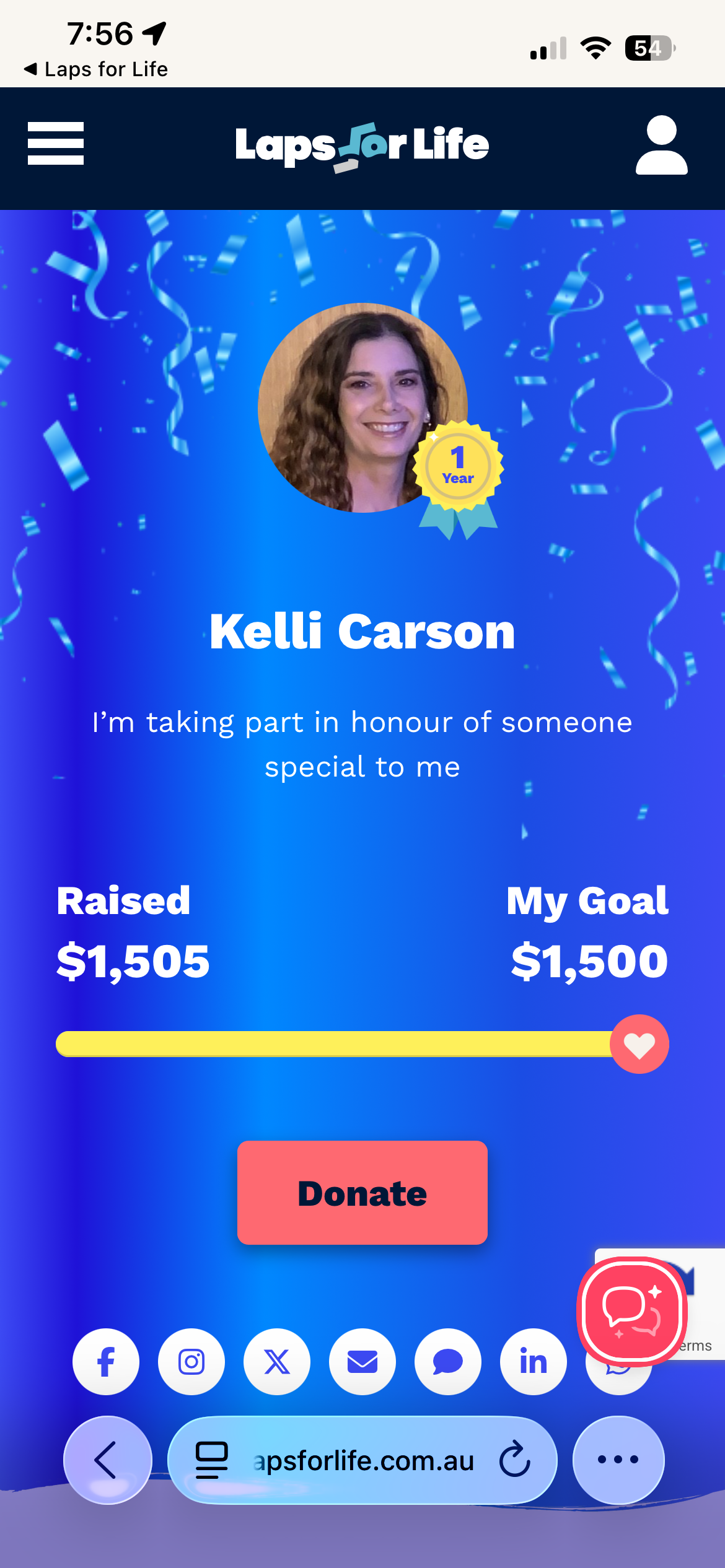The height and width of the screenshot is (1568, 725).
Task: Open the hamburger navigation menu
Action: [56, 144]
